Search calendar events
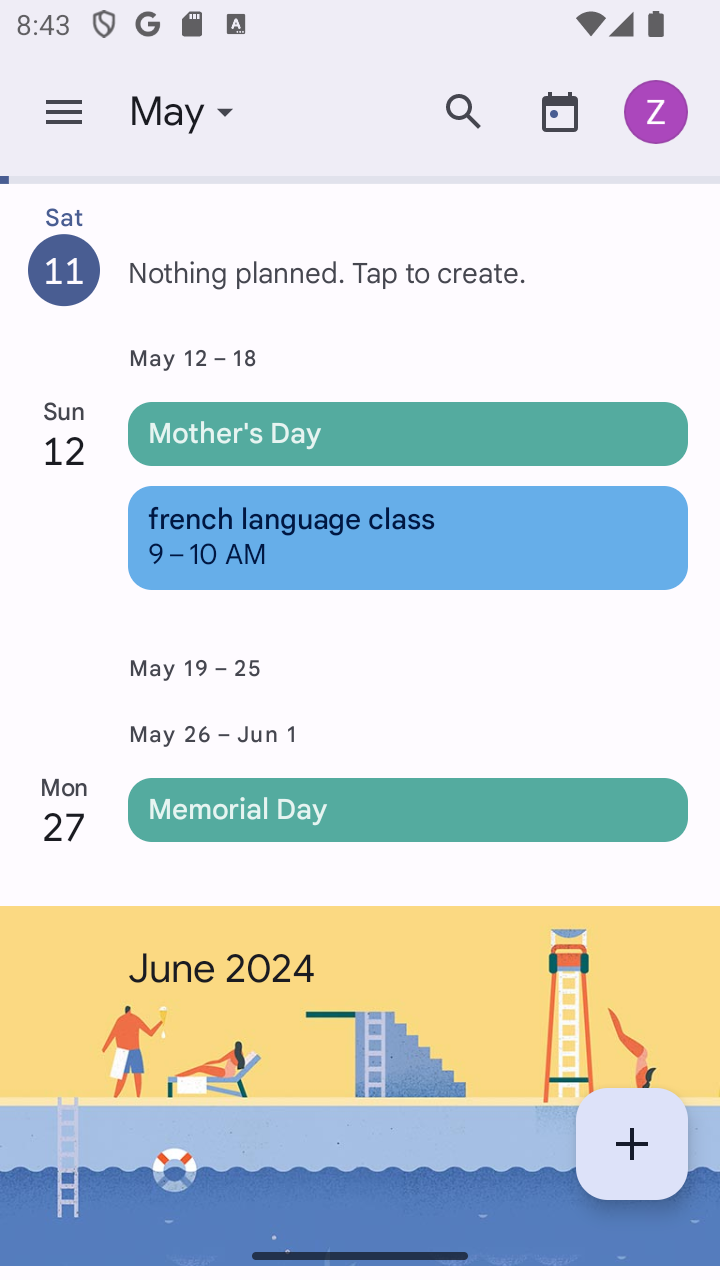This screenshot has width=720, height=1280. 463,112
